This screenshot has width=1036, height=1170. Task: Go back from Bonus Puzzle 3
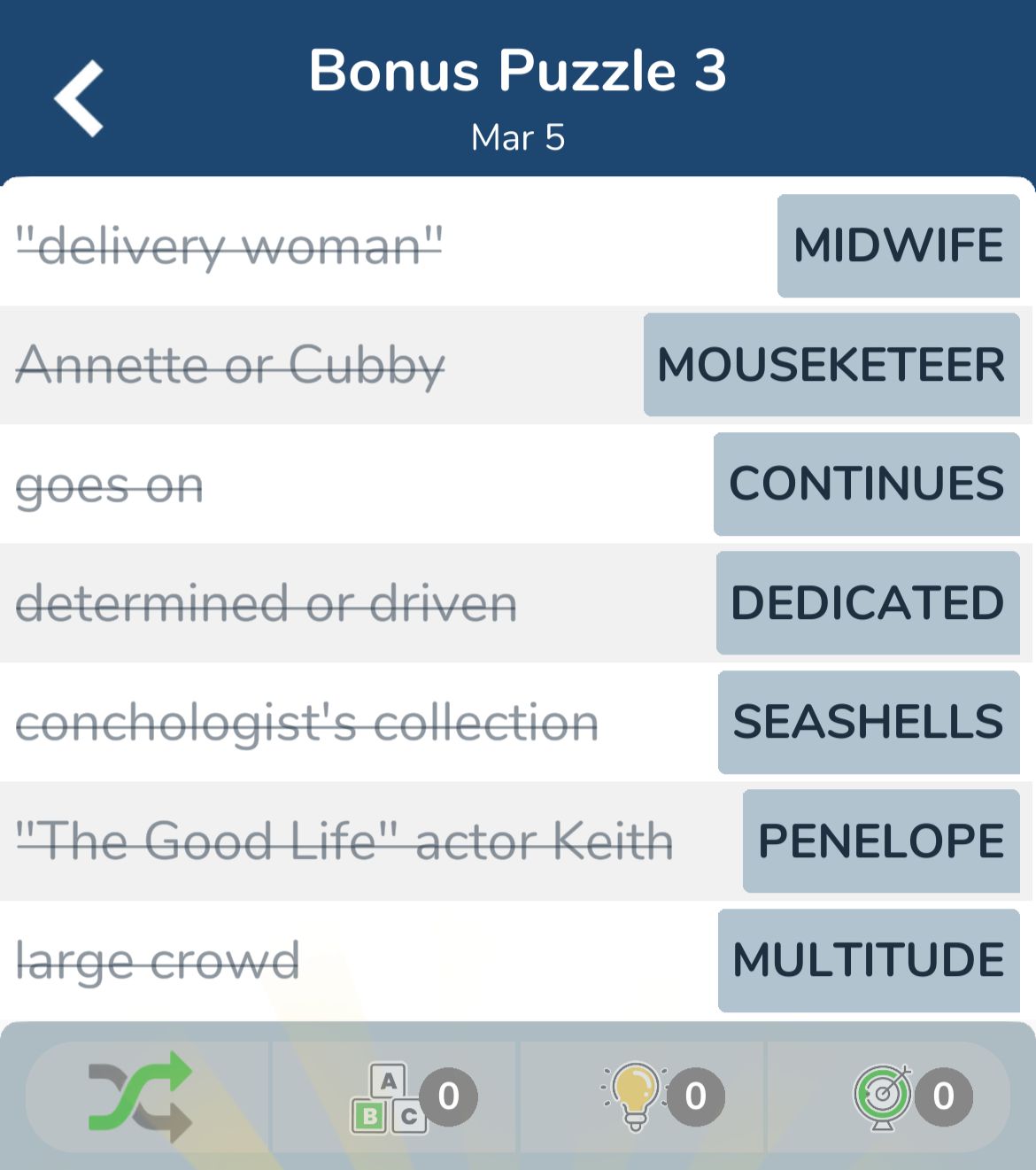(x=80, y=98)
